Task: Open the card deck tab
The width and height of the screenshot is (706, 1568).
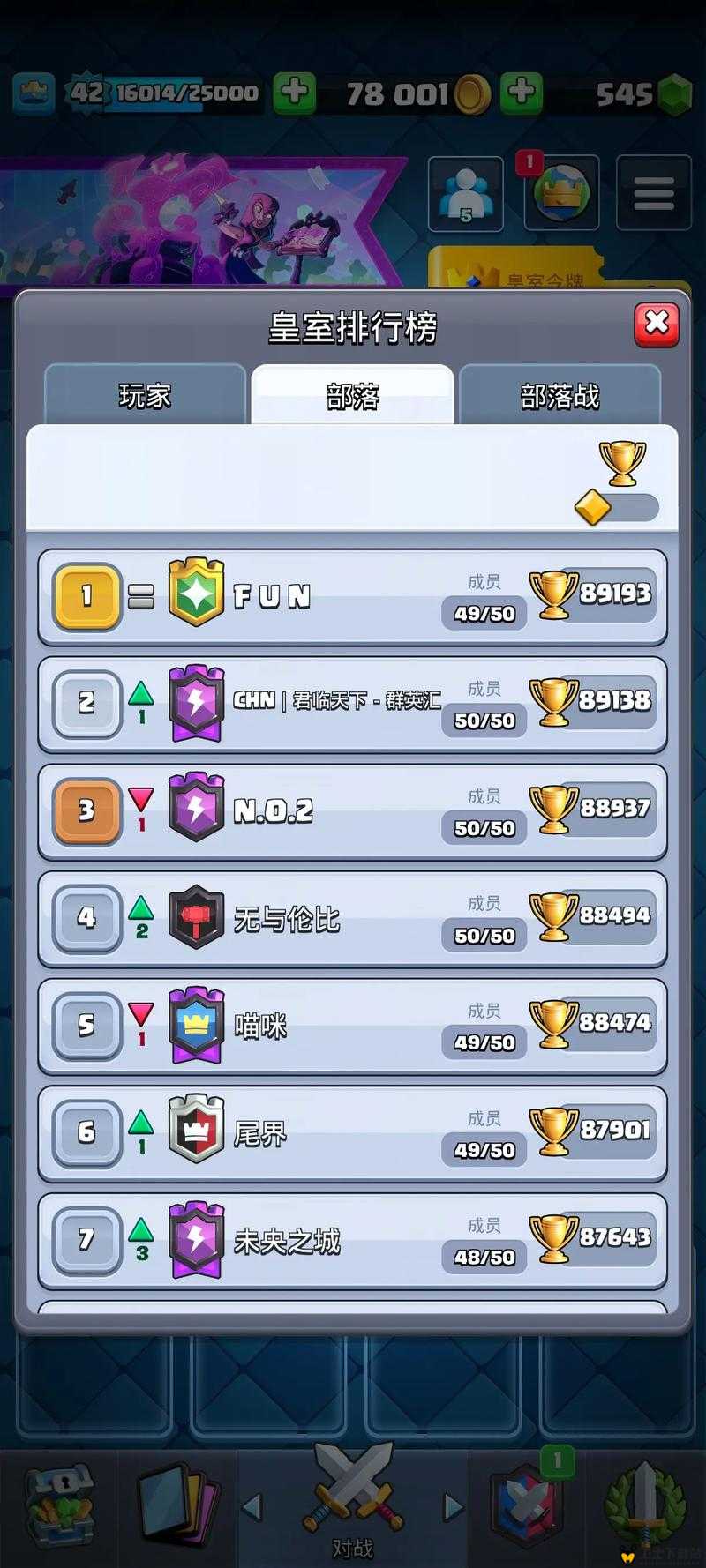Action: coord(179,1506)
